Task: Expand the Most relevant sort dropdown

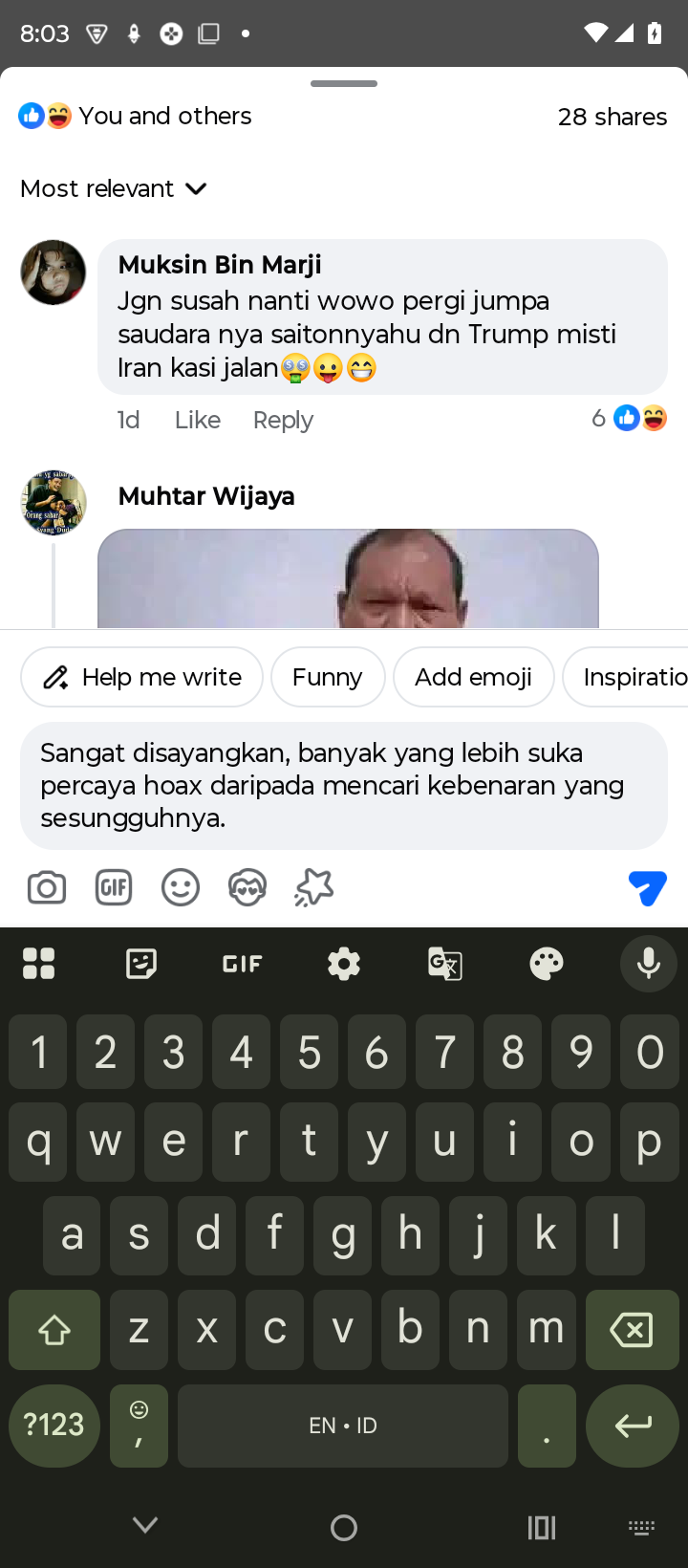Action: (114, 188)
